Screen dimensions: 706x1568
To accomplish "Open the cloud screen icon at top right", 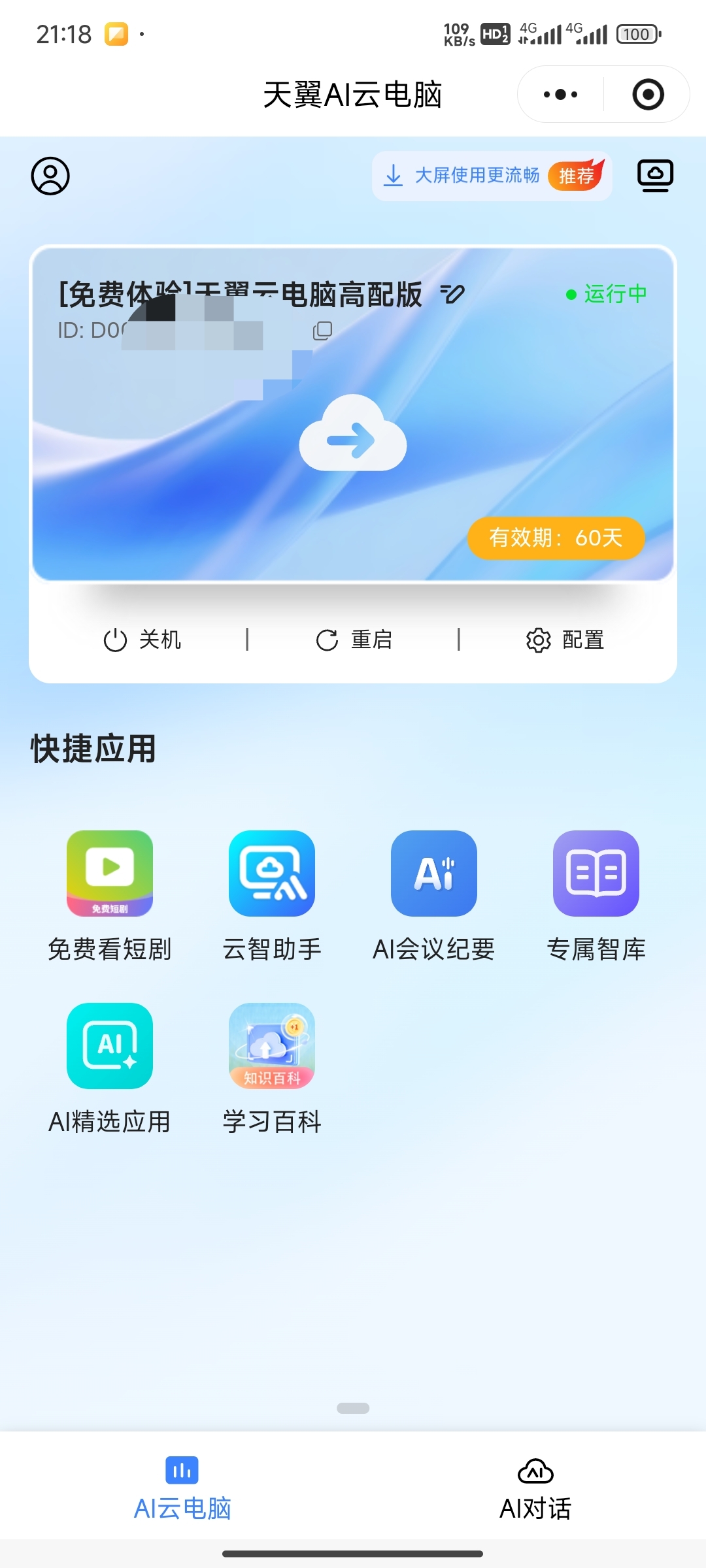I will pyautogui.click(x=655, y=176).
